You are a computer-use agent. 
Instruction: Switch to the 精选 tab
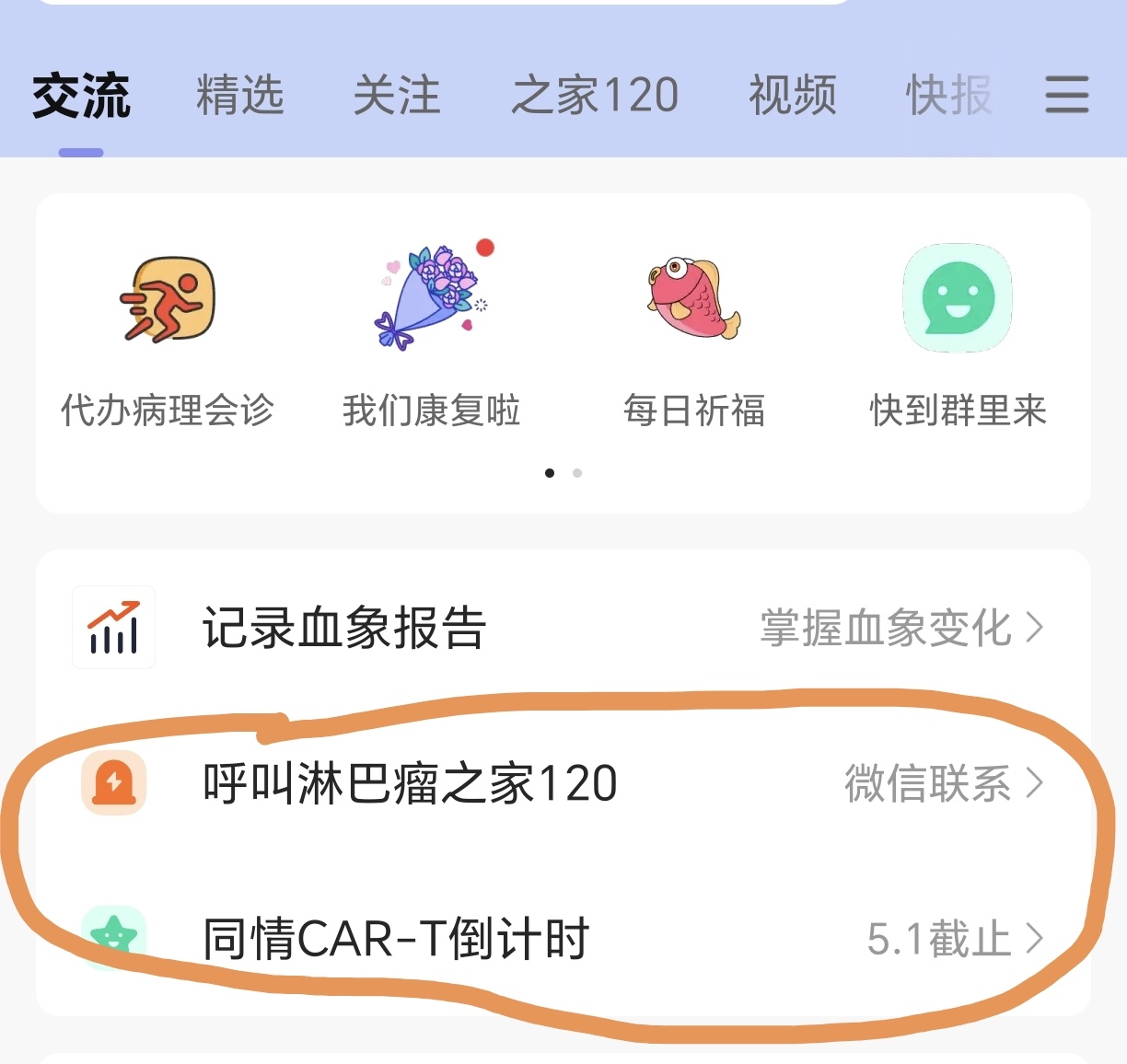pos(239,96)
